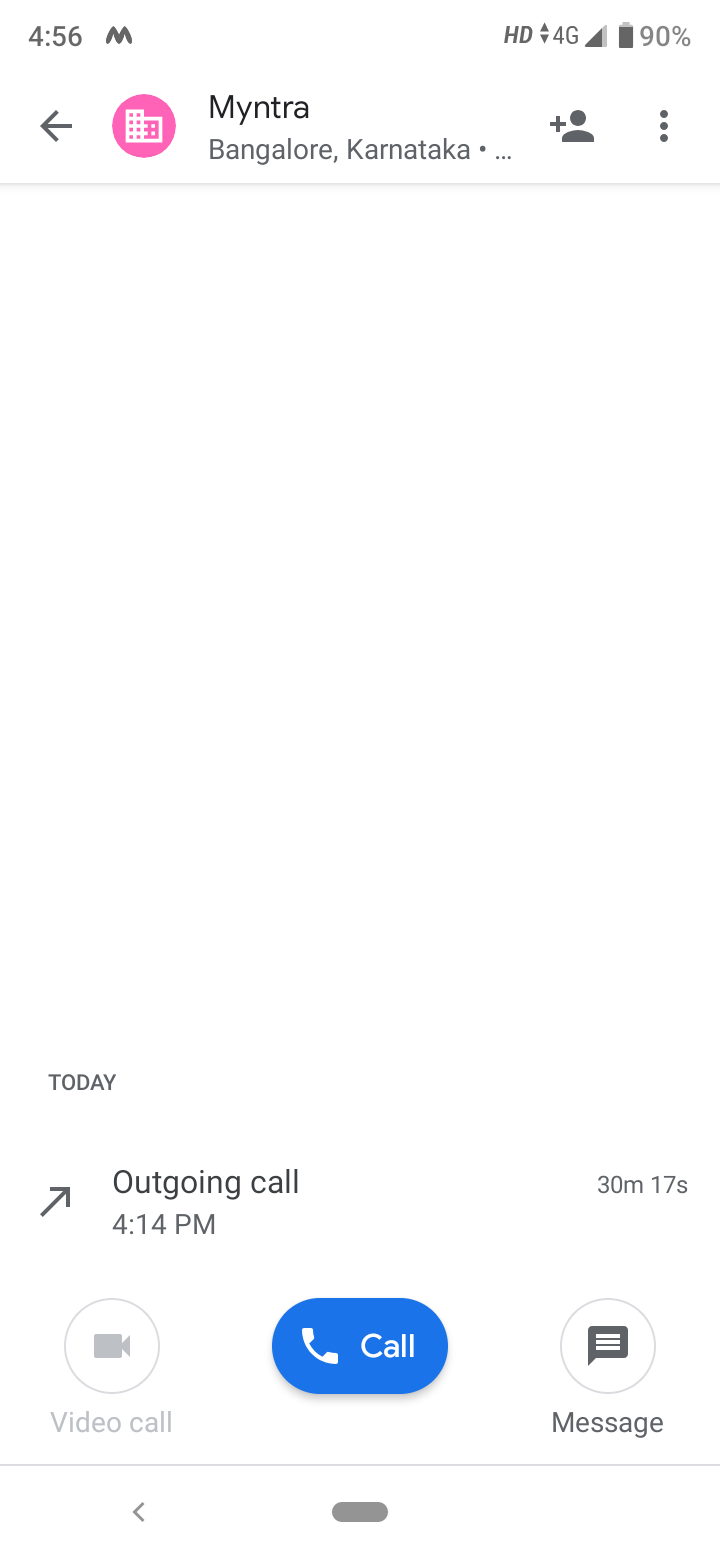Open the three-dot overflow menu
The width and height of the screenshot is (720, 1560).
coord(663,126)
